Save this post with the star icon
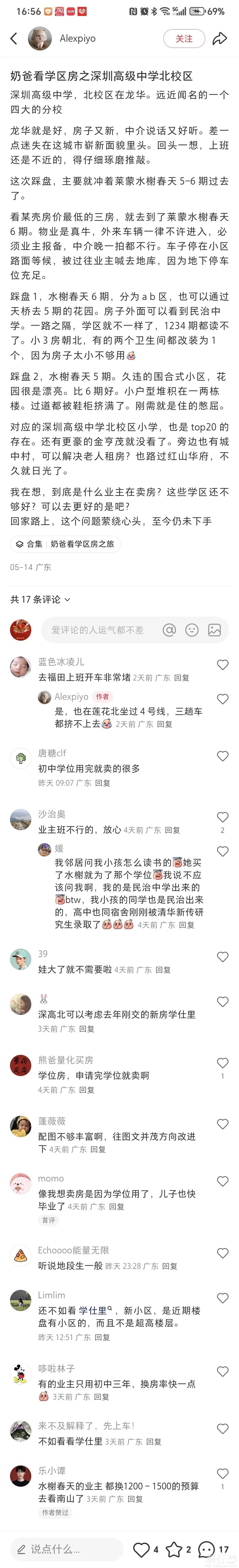239x1568 pixels. 174,1549
